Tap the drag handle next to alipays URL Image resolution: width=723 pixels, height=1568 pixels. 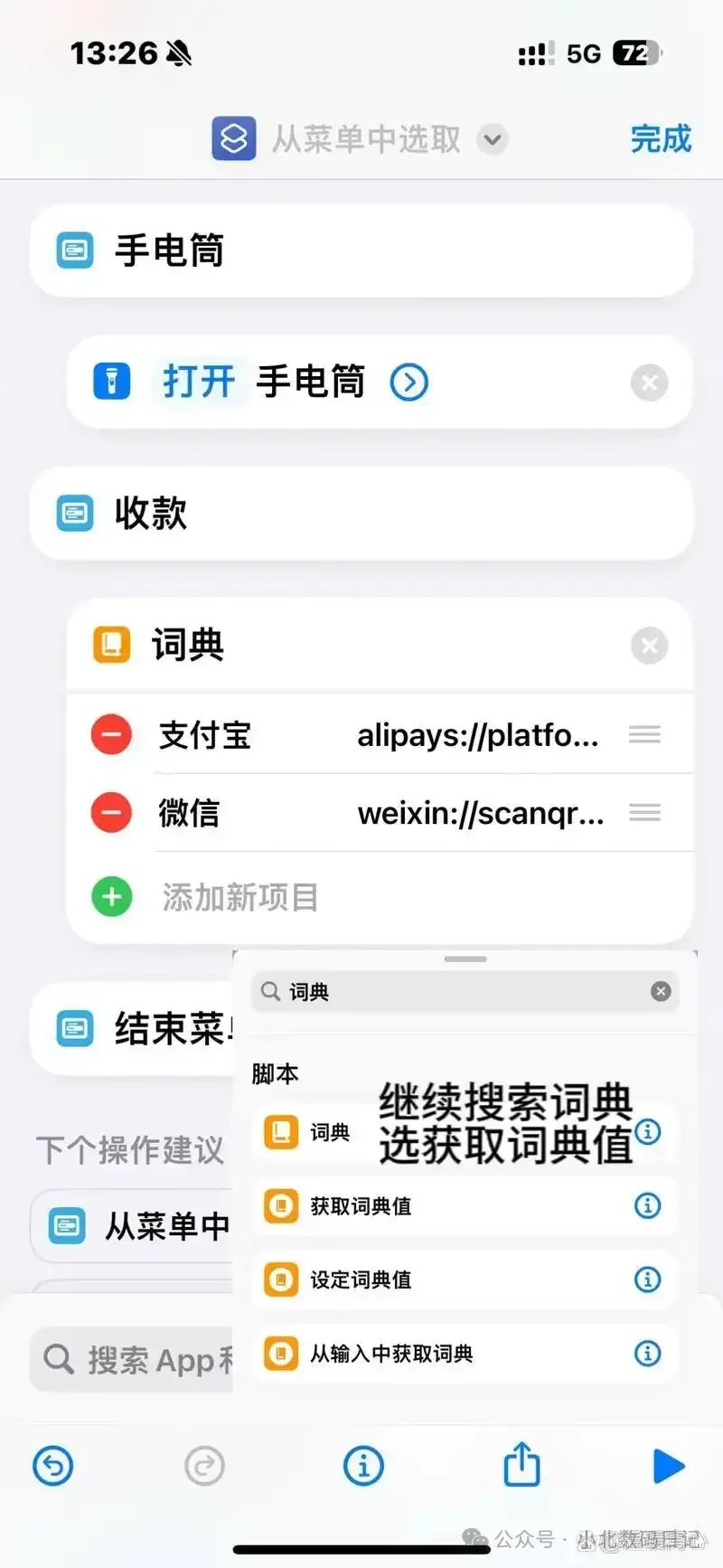(644, 734)
